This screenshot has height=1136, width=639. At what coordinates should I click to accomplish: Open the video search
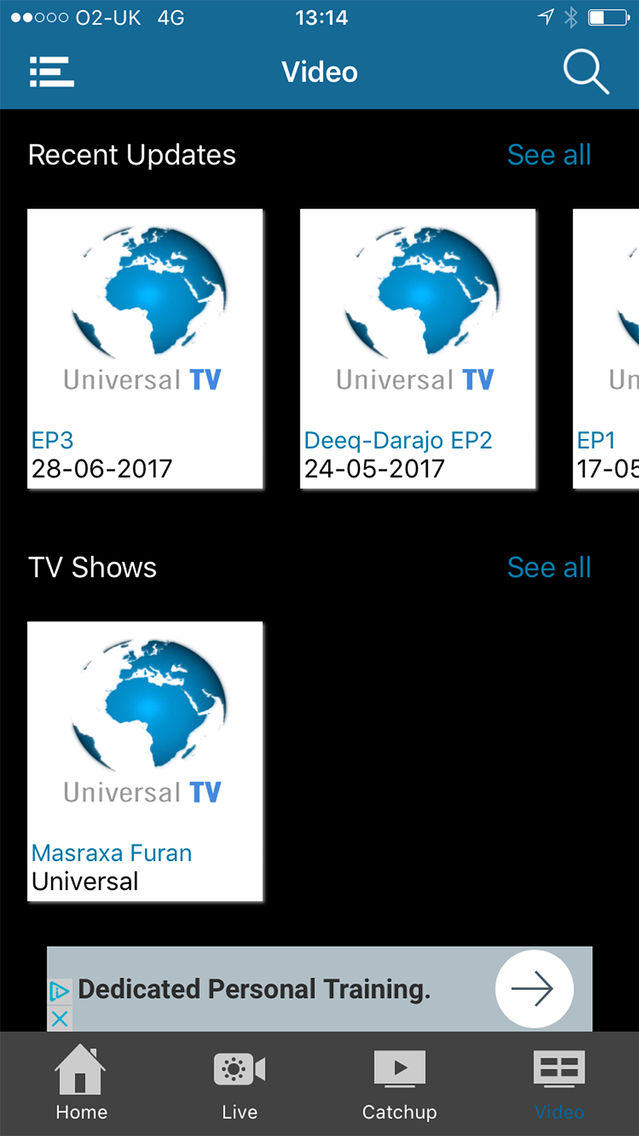[586, 72]
